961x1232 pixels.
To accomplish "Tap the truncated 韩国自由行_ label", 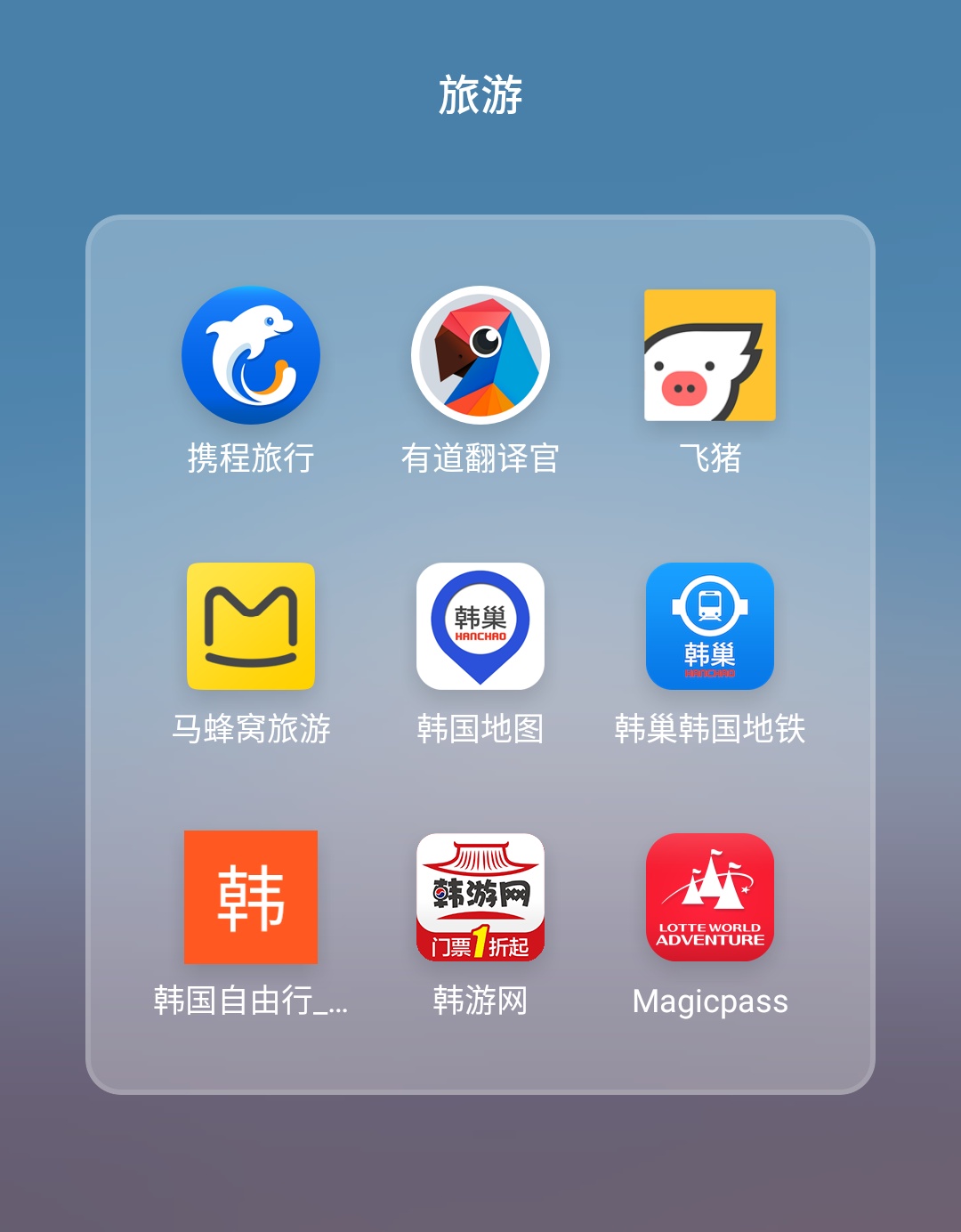I will point(252,1001).
